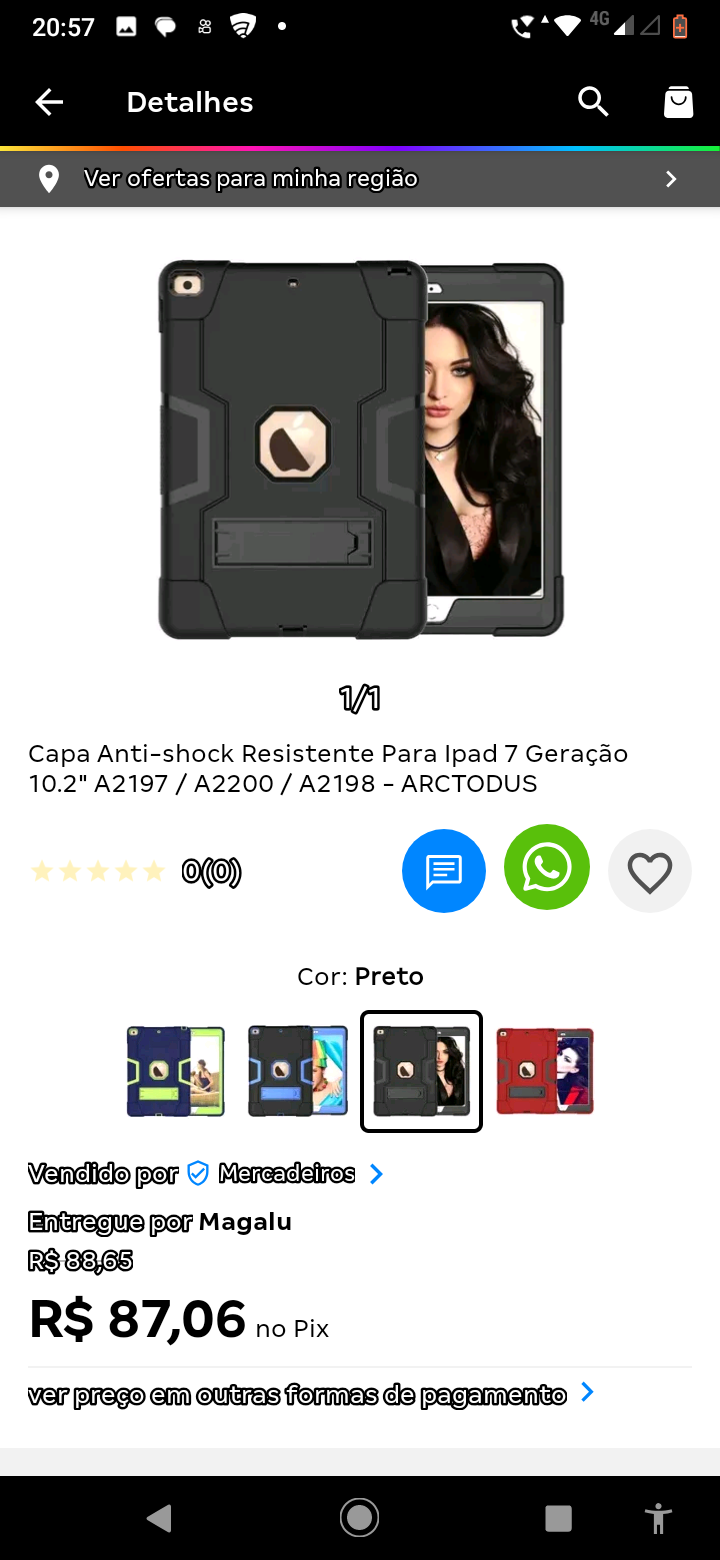The image size is (720, 1560).
Task: Tap the system home button
Action: coord(359,1518)
